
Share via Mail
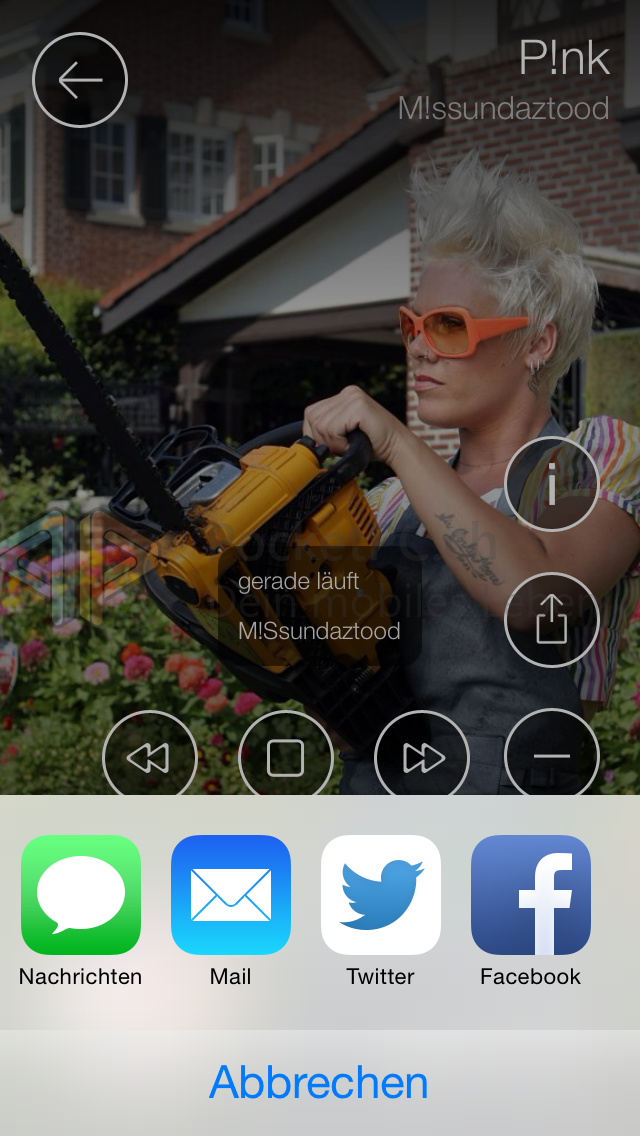point(231,895)
